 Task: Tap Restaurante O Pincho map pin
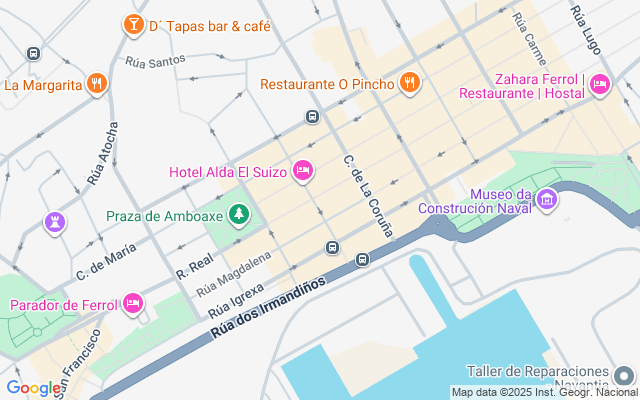coord(409,83)
